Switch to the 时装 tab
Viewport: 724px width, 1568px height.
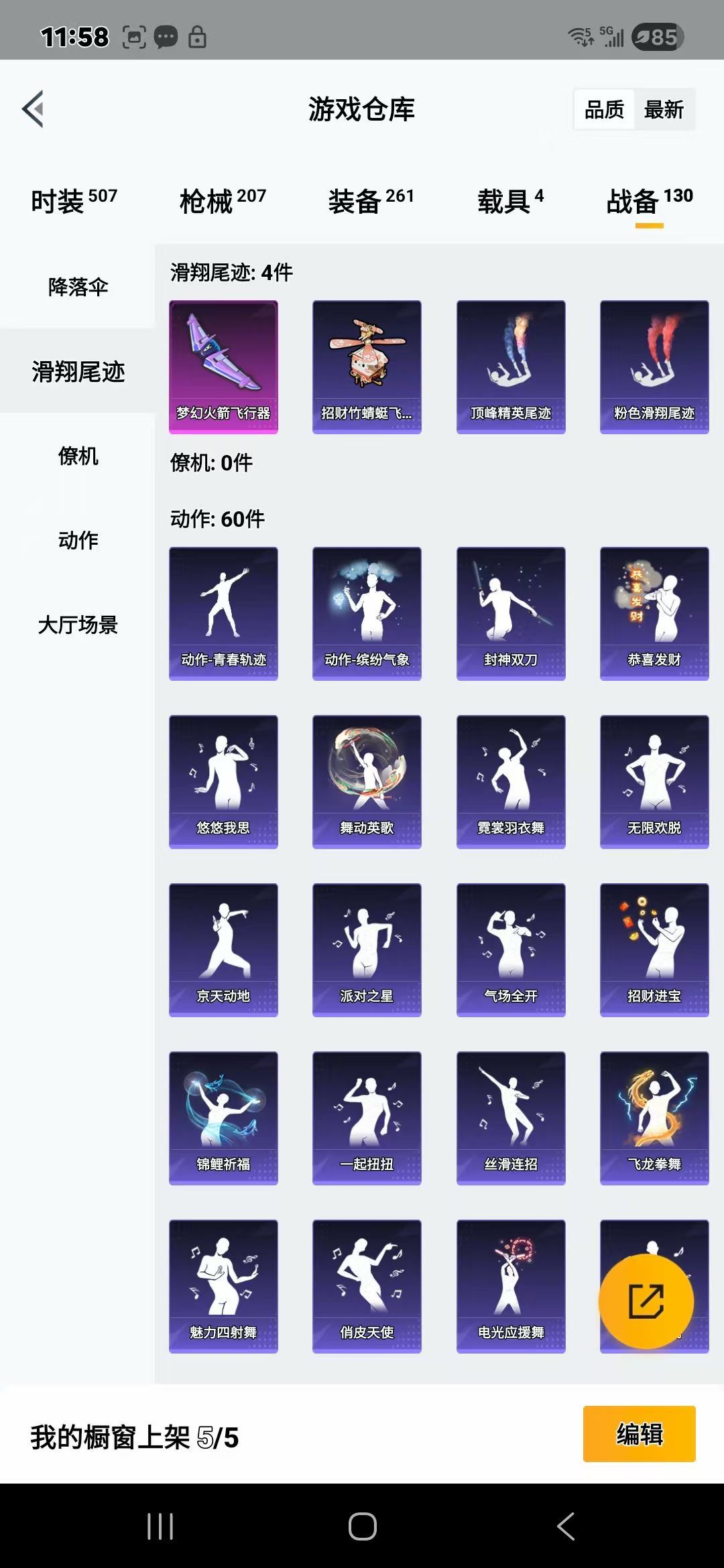pyautogui.click(x=74, y=200)
